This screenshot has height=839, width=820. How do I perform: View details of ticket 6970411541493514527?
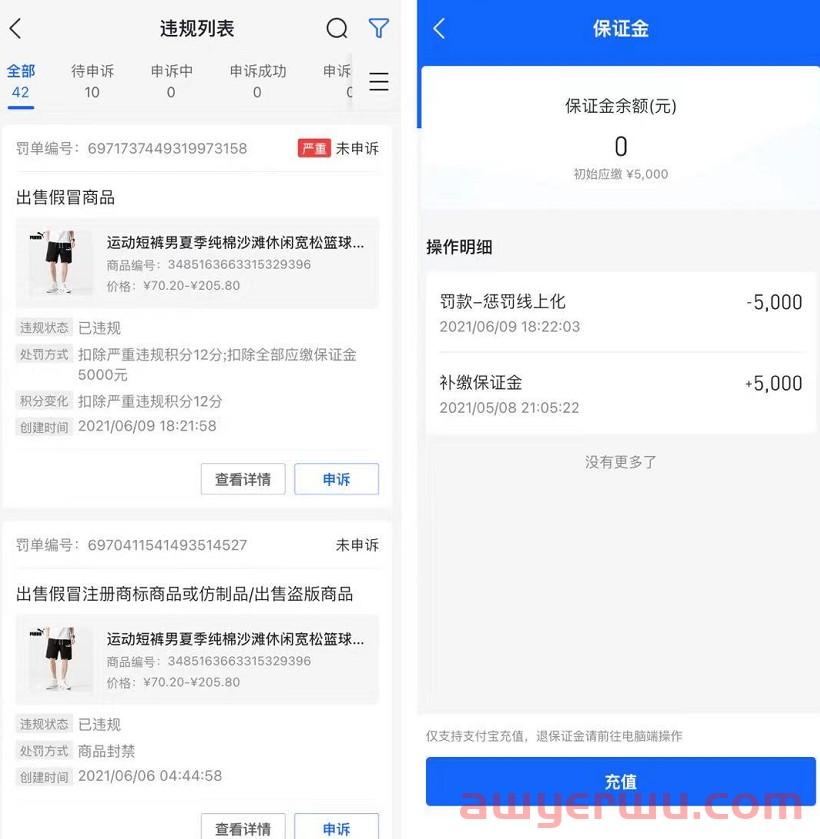tap(243, 828)
